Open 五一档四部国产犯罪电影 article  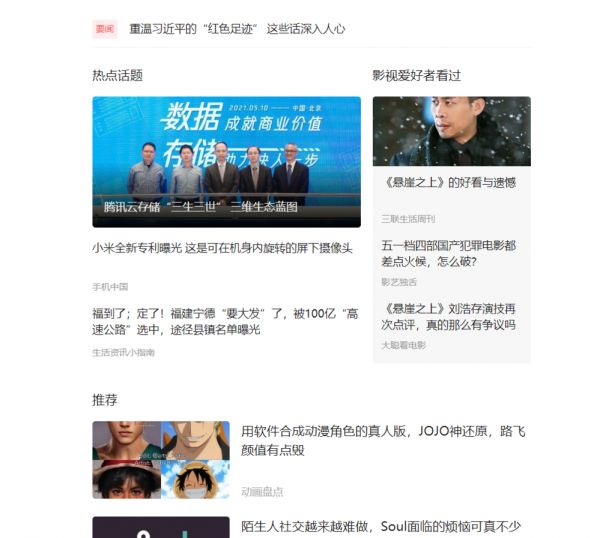click(448, 253)
